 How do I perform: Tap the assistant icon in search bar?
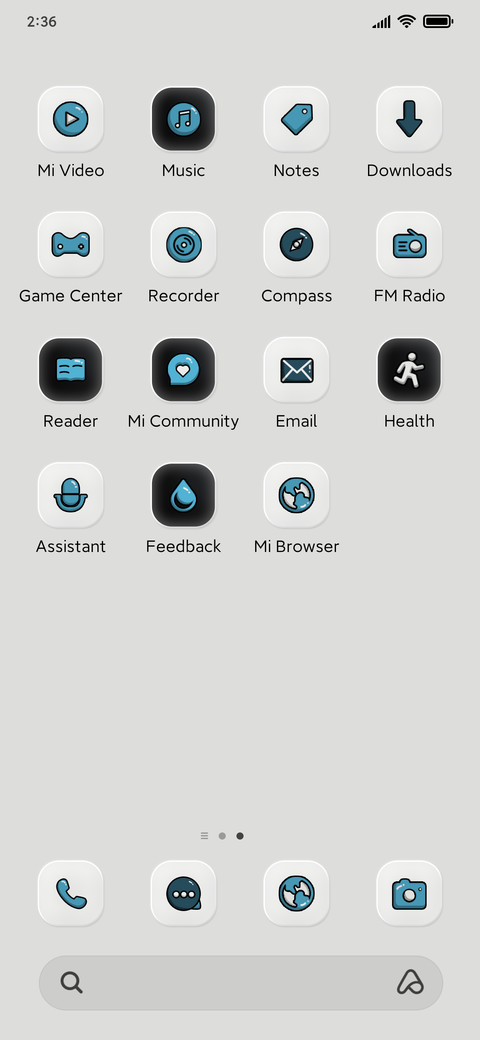[410, 982]
